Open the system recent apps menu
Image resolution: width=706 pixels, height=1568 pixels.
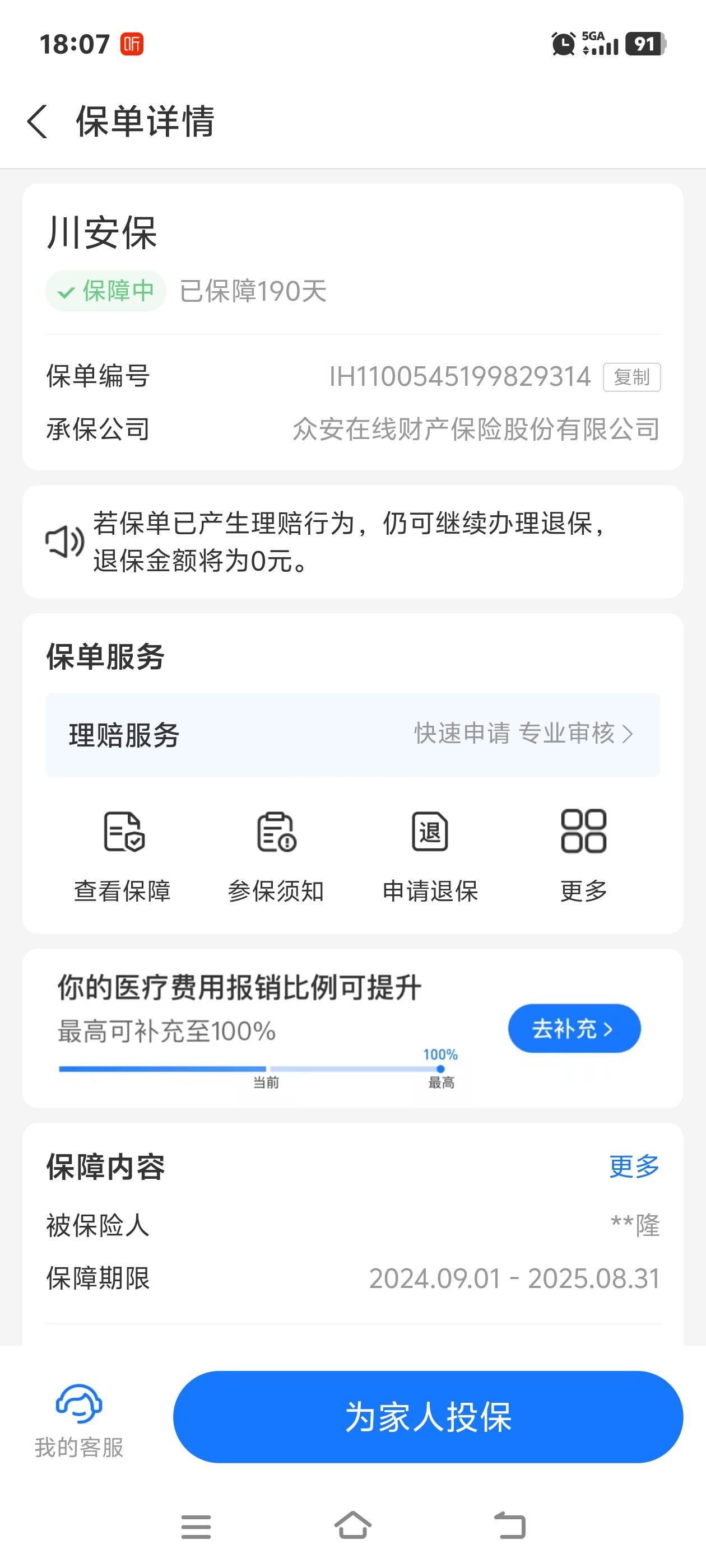(196, 1526)
